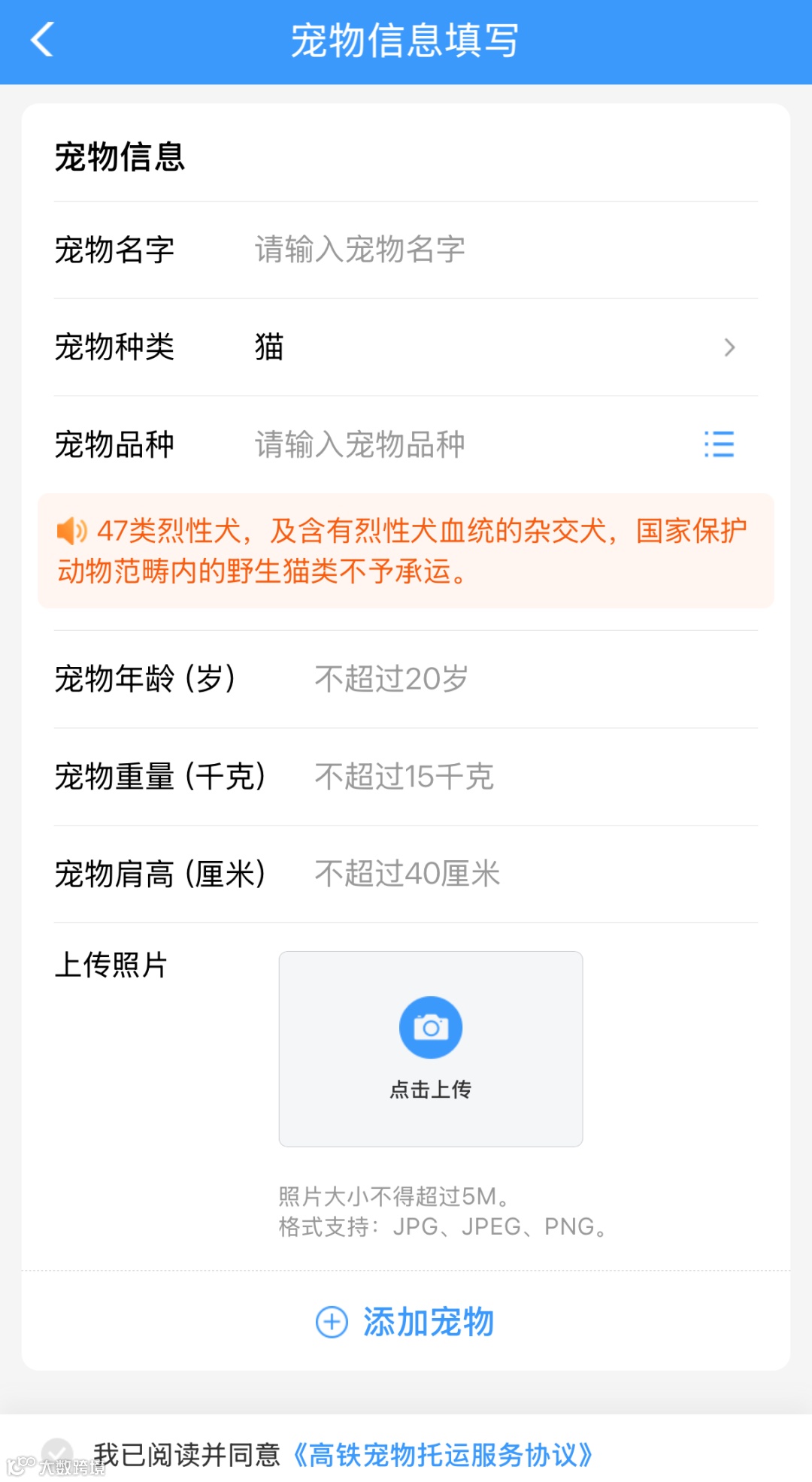The image size is (812, 1482).
Task: Add another pet with 添加宠物
Action: 406,1322
